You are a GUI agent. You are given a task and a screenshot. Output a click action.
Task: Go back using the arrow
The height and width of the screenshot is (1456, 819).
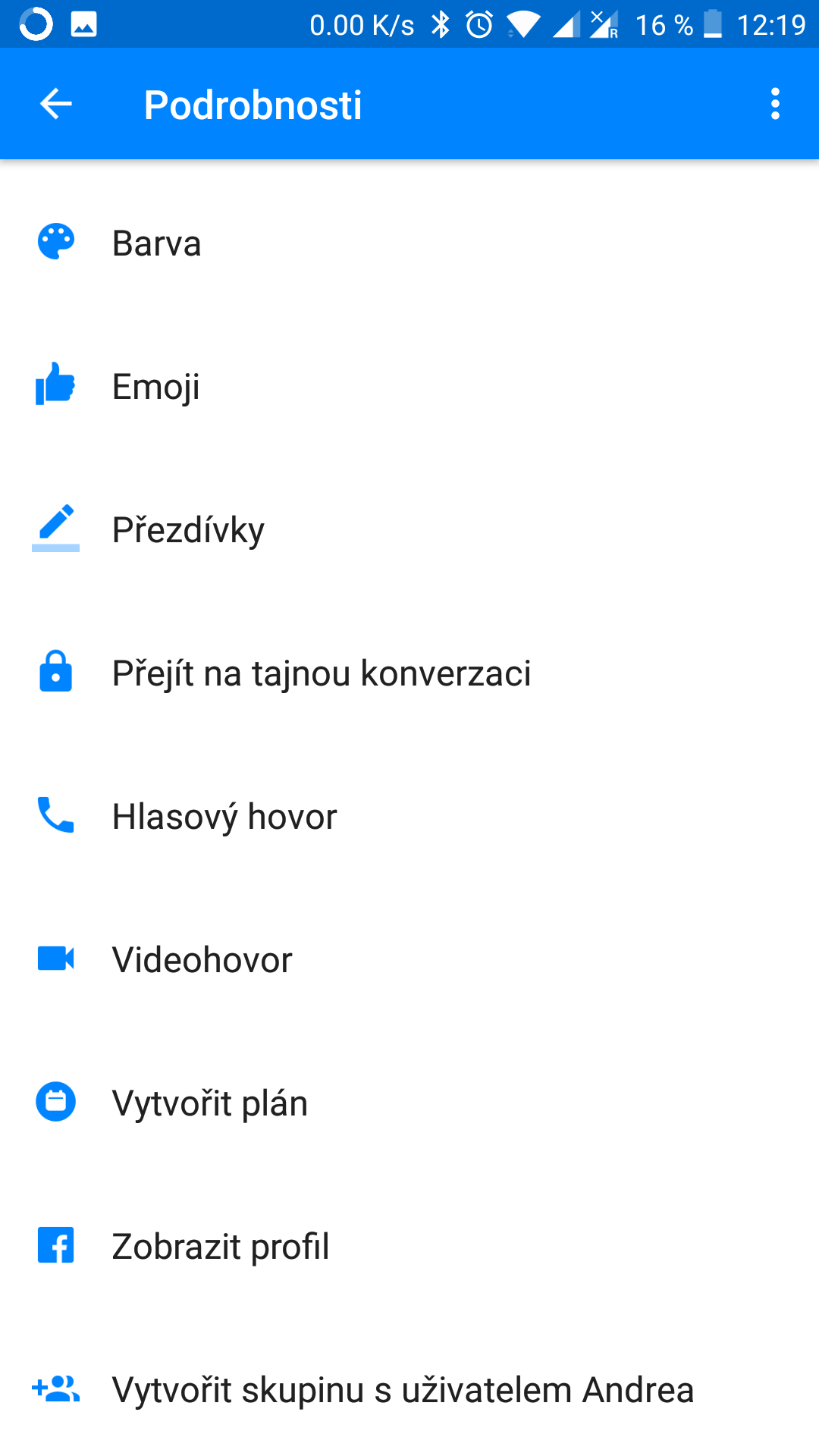point(55,104)
